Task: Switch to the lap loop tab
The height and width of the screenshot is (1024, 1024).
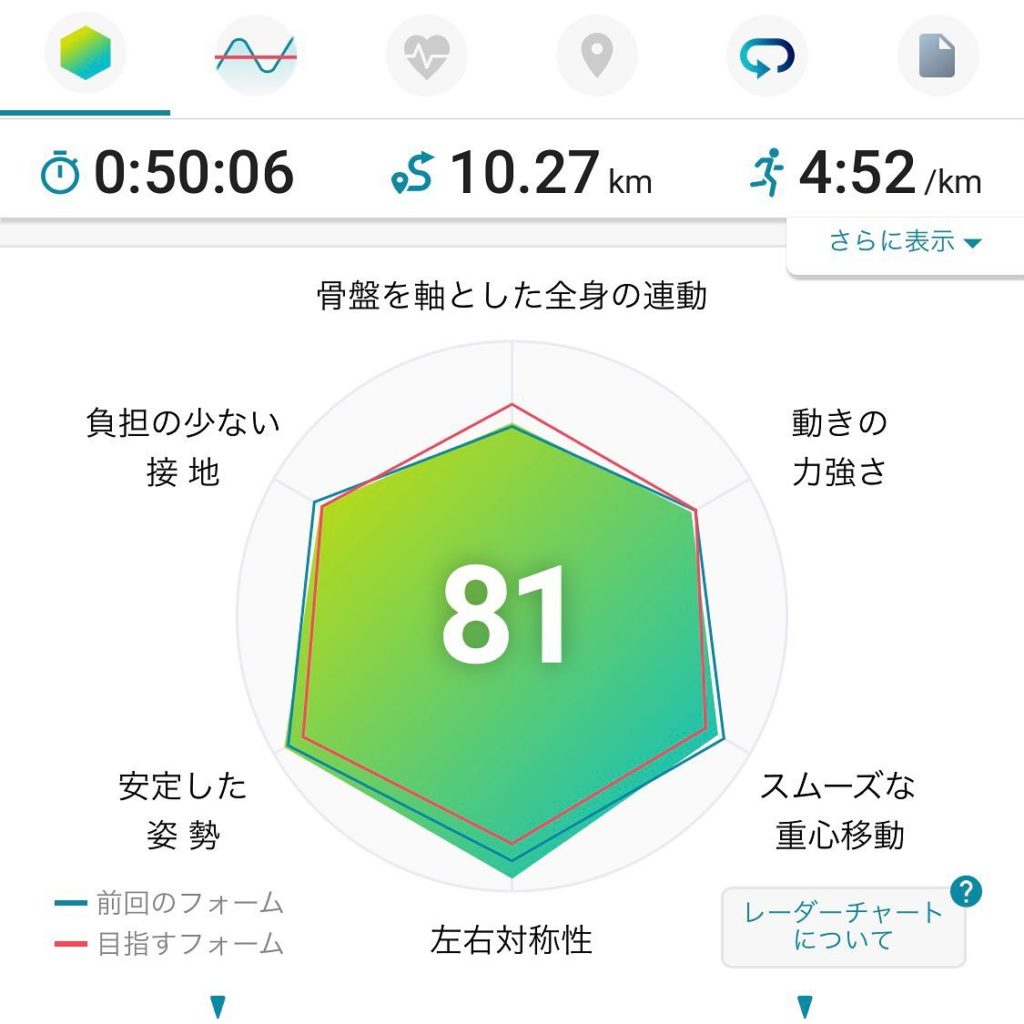Action: coord(767,54)
